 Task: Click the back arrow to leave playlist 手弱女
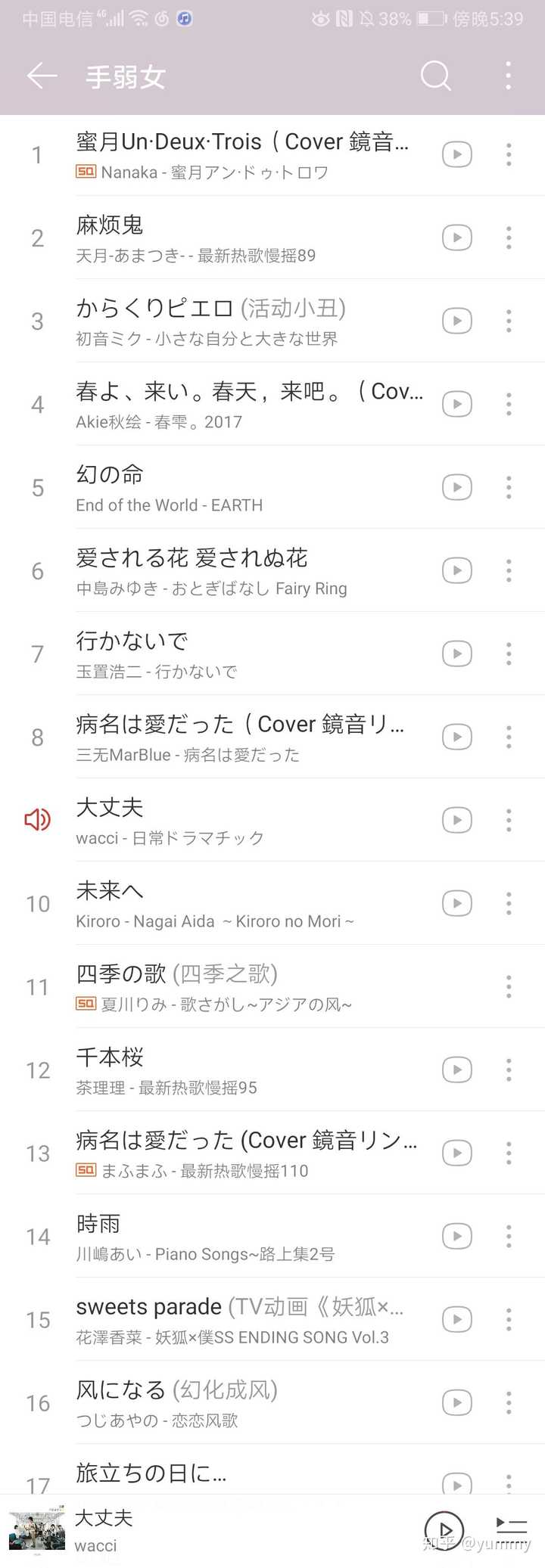pyautogui.click(x=42, y=76)
